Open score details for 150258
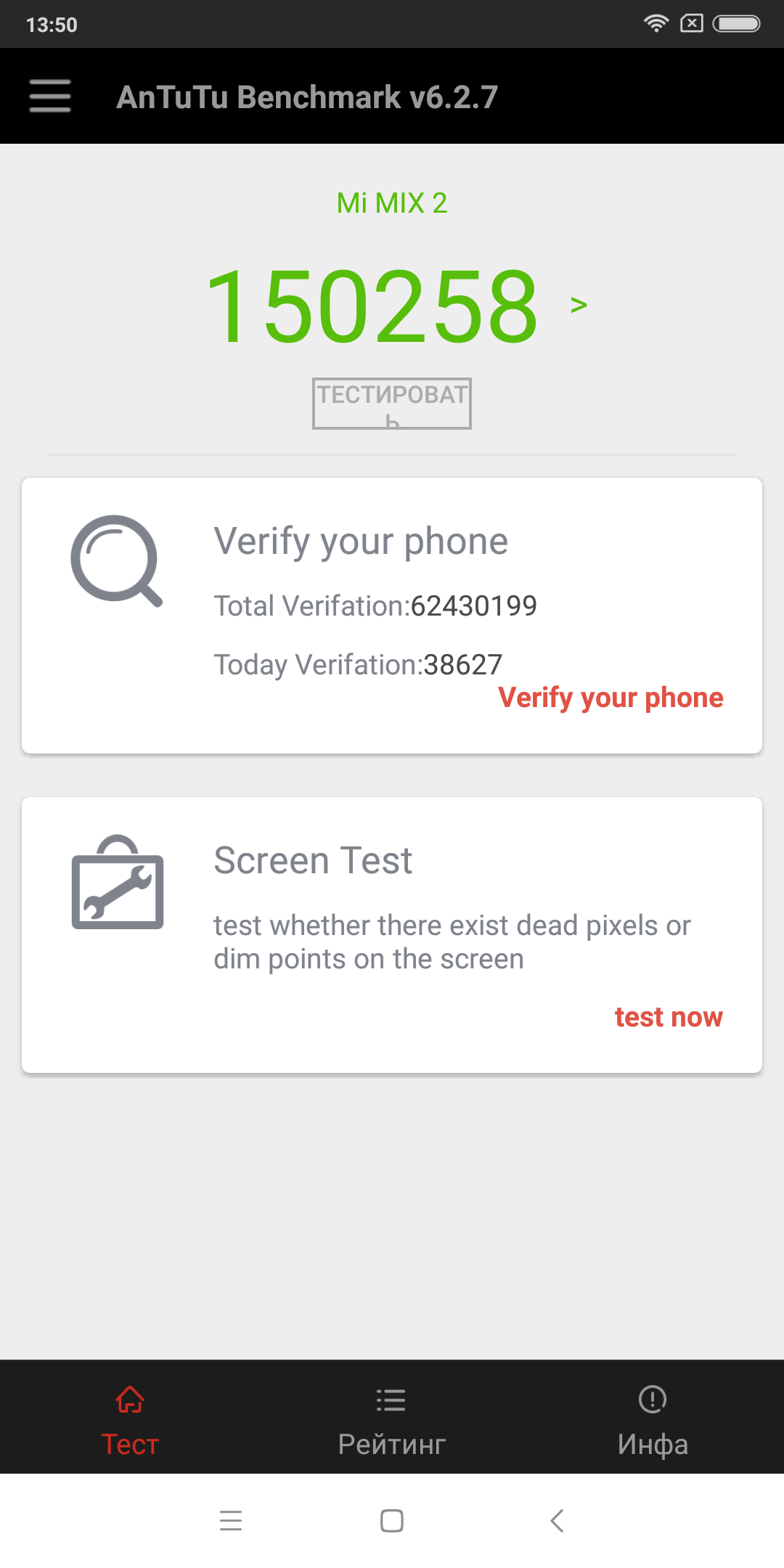The width and height of the screenshot is (784, 1568). [x=579, y=305]
